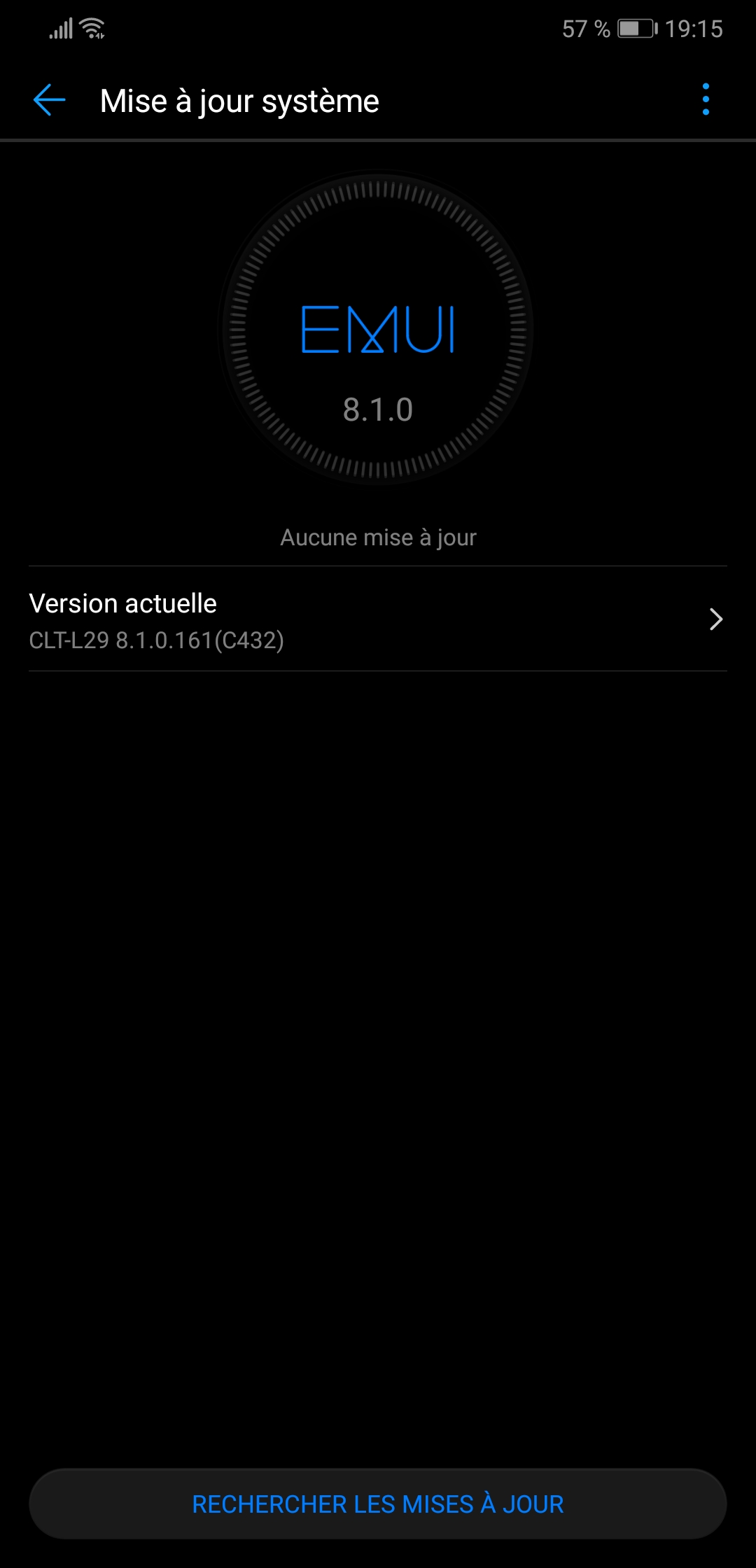Tap Rechercher les mises à jour button
The width and height of the screenshot is (756, 1568).
(x=378, y=1504)
